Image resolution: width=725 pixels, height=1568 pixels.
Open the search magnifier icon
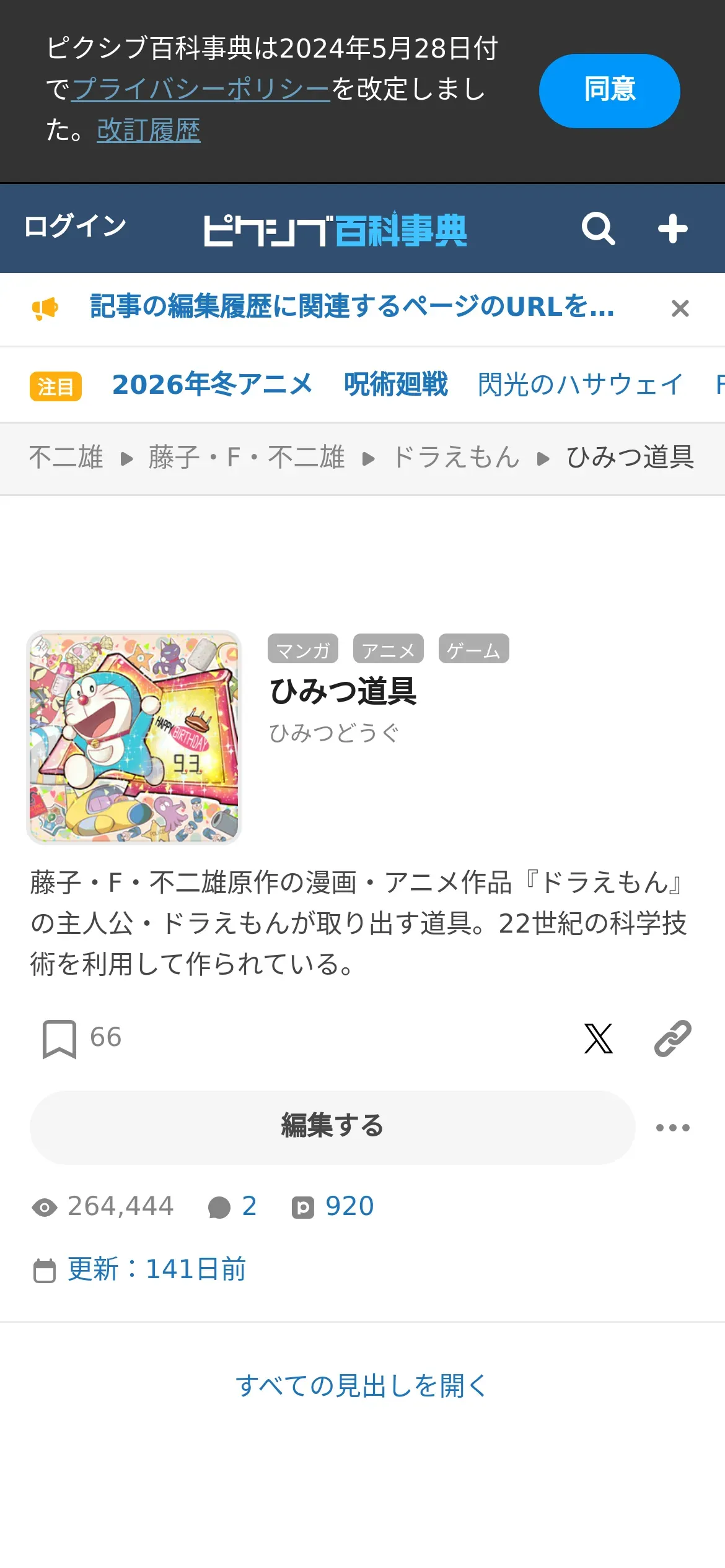coord(598,229)
